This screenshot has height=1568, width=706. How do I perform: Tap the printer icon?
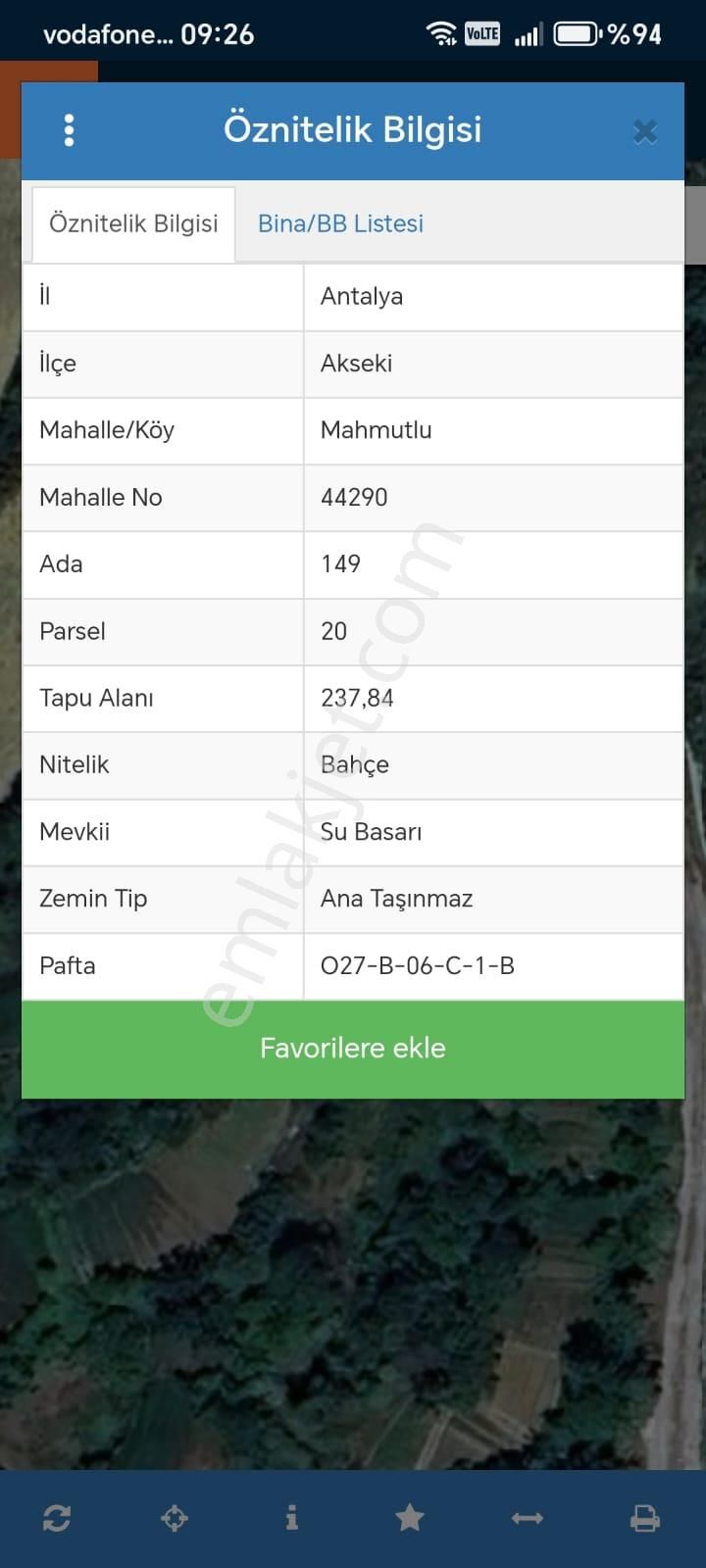(x=644, y=1518)
